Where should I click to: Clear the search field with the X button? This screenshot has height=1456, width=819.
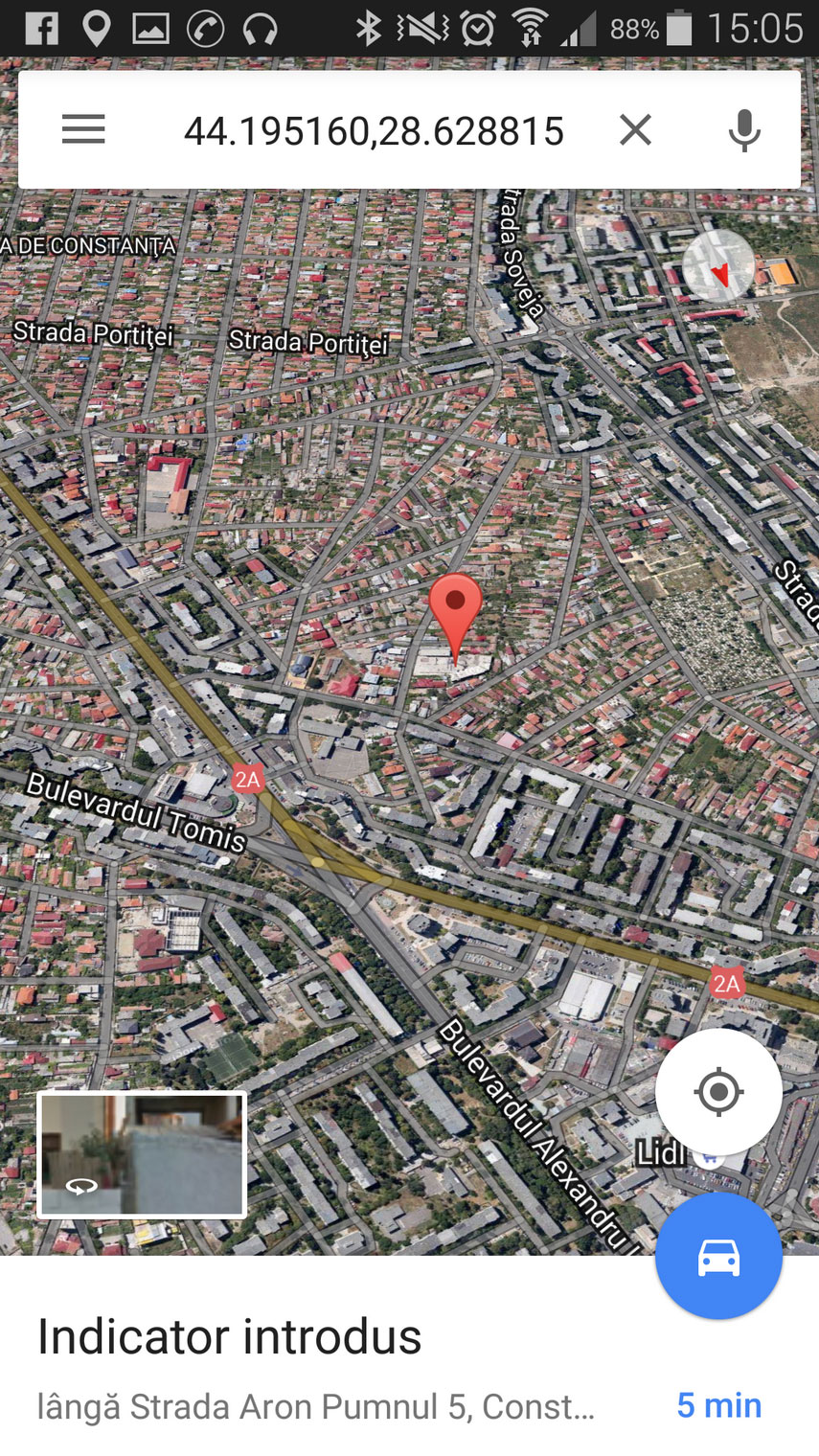click(x=635, y=130)
